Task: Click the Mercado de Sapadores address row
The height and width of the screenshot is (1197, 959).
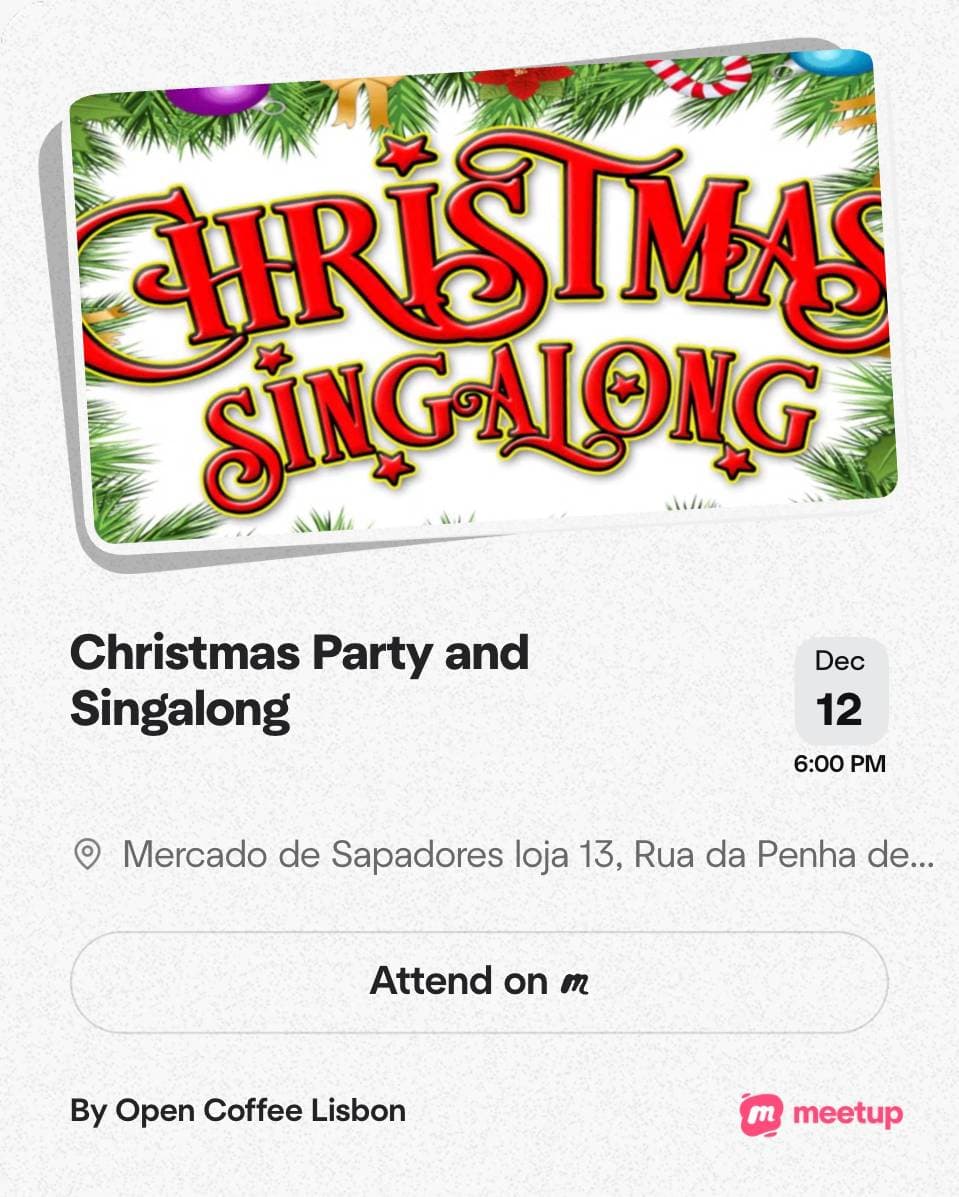Action: 500,854
